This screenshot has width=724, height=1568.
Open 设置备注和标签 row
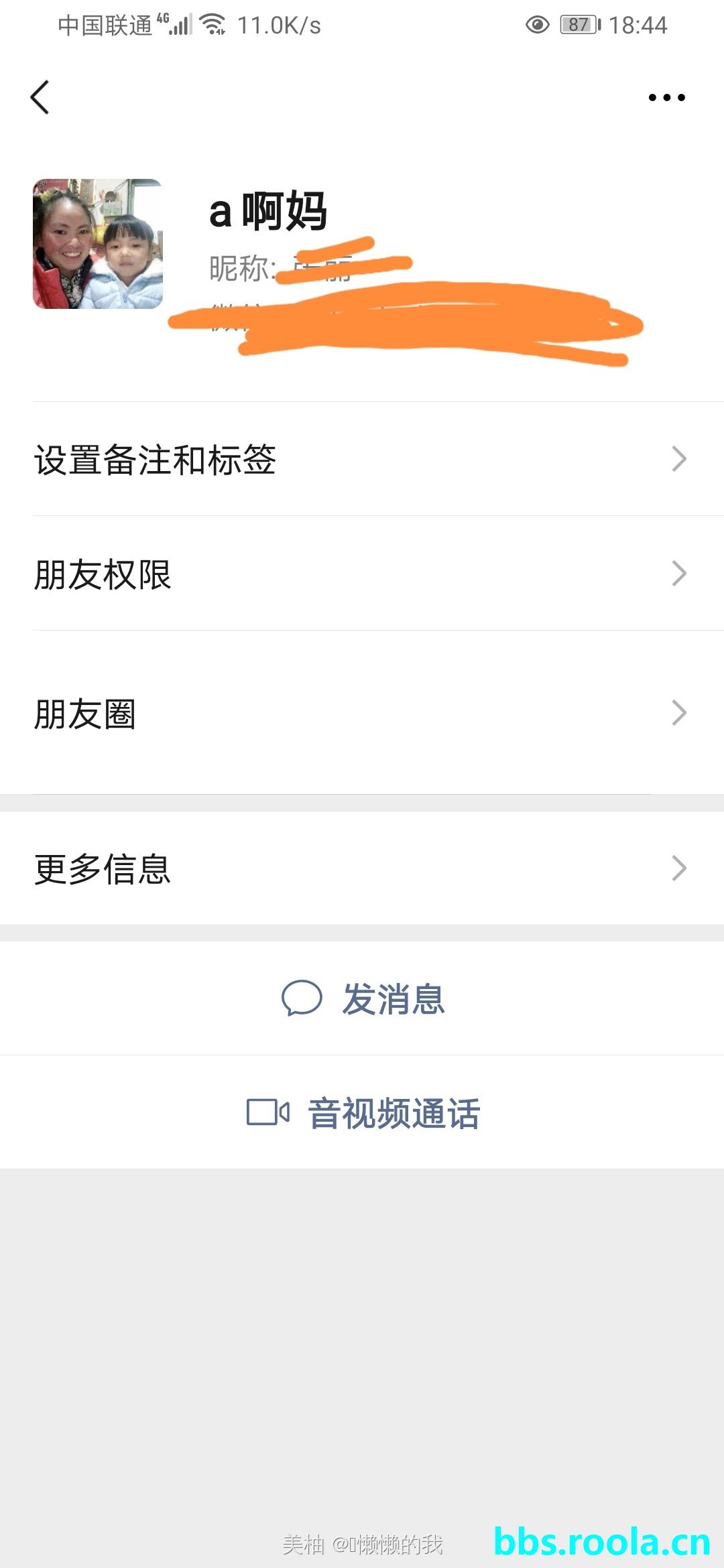(362, 460)
